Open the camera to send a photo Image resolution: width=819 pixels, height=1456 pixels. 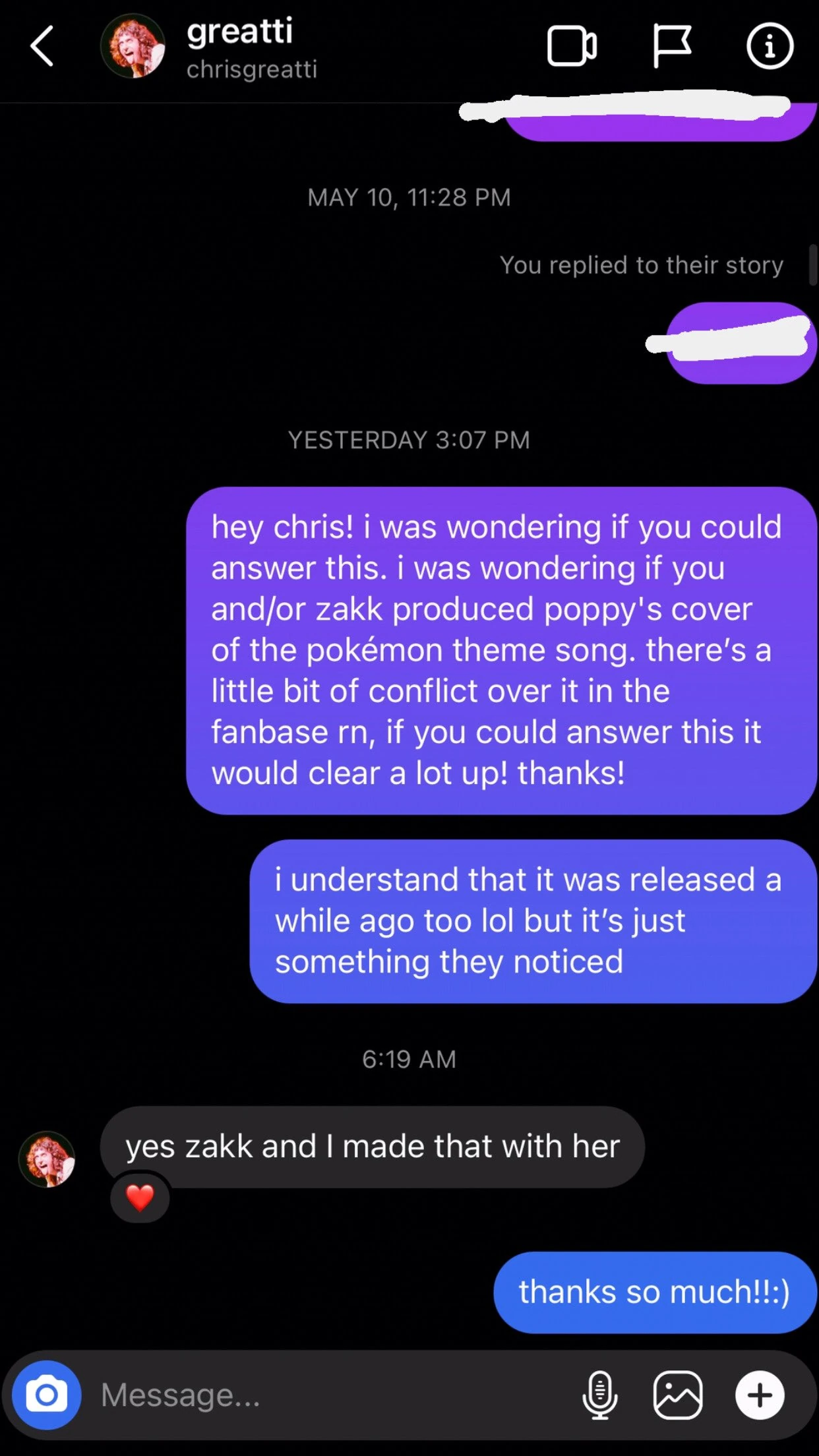pyautogui.click(x=46, y=1395)
